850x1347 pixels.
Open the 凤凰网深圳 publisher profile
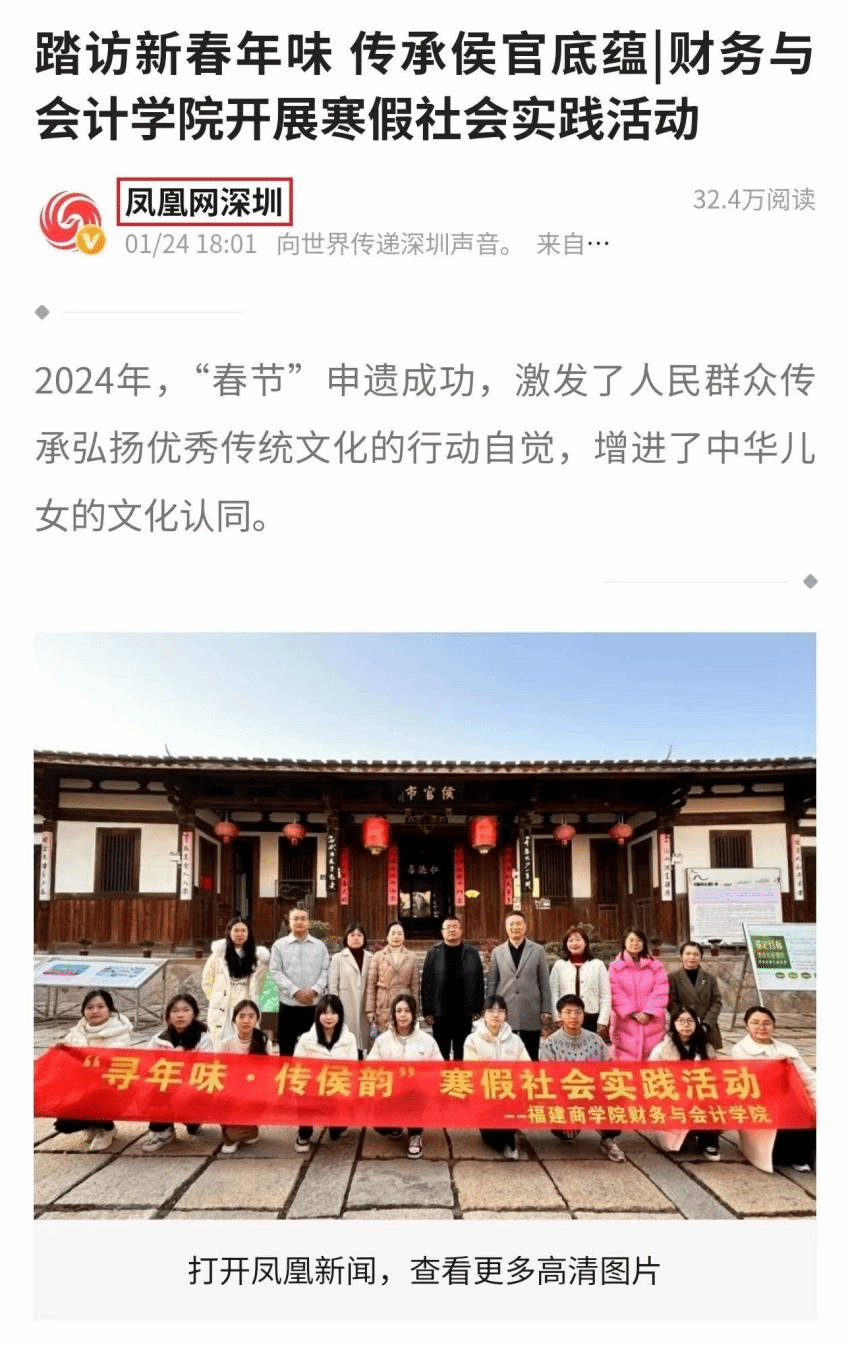(205, 203)
